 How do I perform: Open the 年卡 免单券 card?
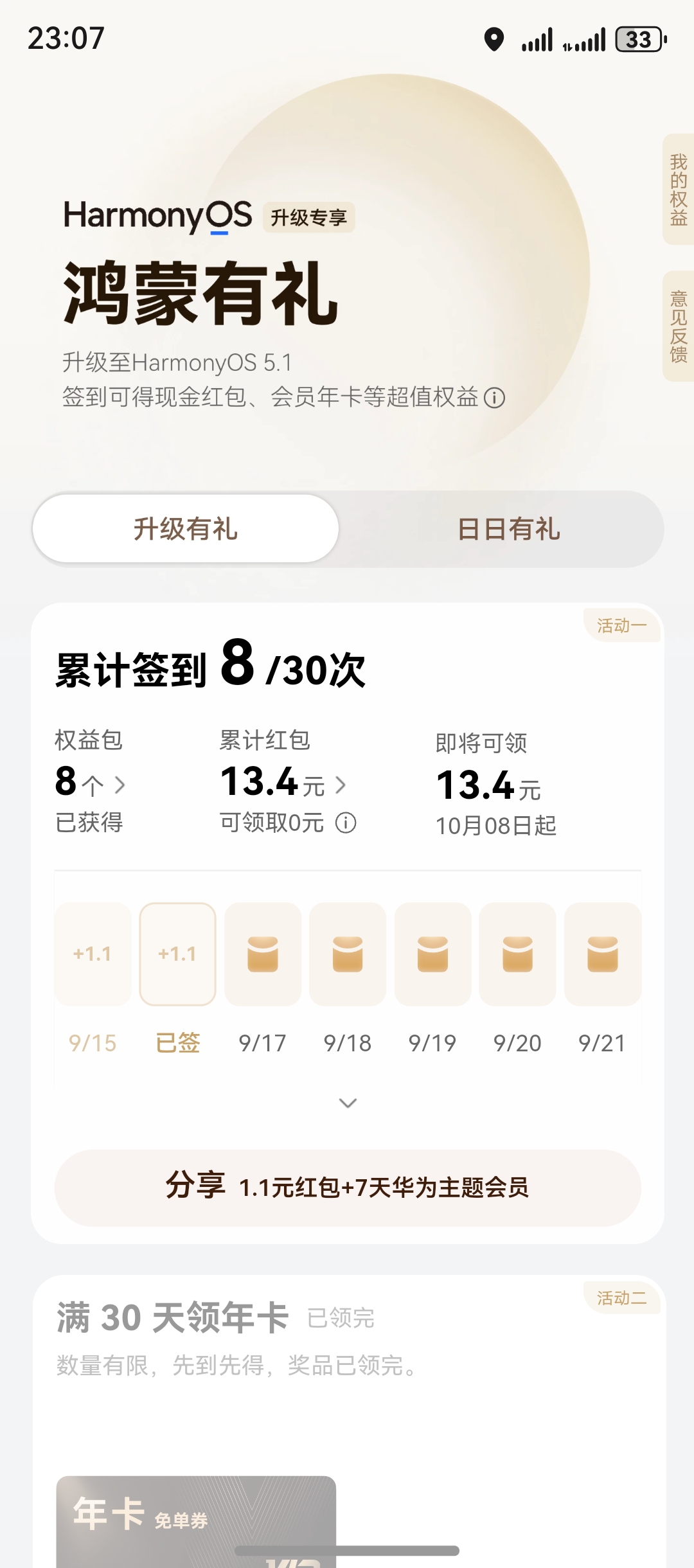[196, 1520]
